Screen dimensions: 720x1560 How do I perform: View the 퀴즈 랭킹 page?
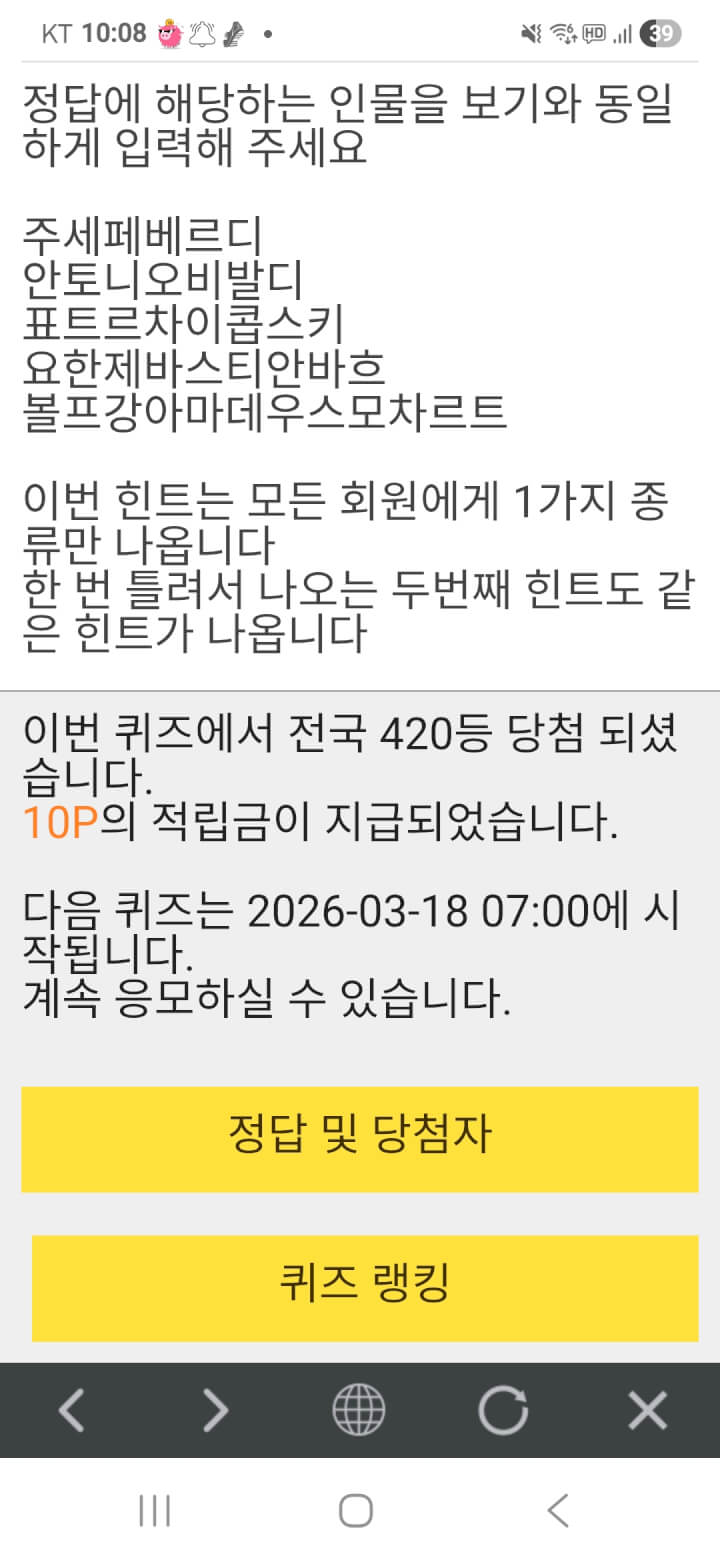pos(365,1287)
